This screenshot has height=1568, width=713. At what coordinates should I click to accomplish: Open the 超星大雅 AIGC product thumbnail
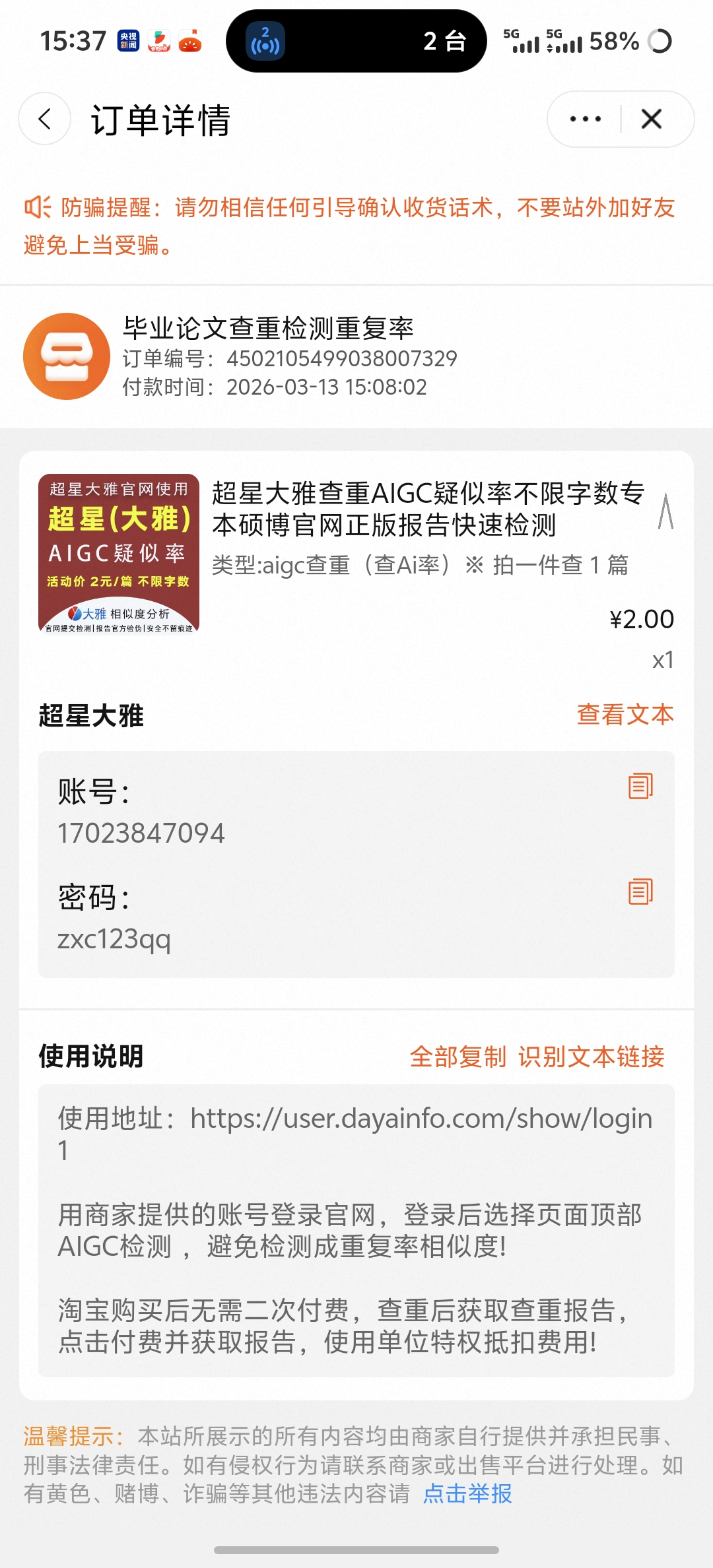pos(119,553)
